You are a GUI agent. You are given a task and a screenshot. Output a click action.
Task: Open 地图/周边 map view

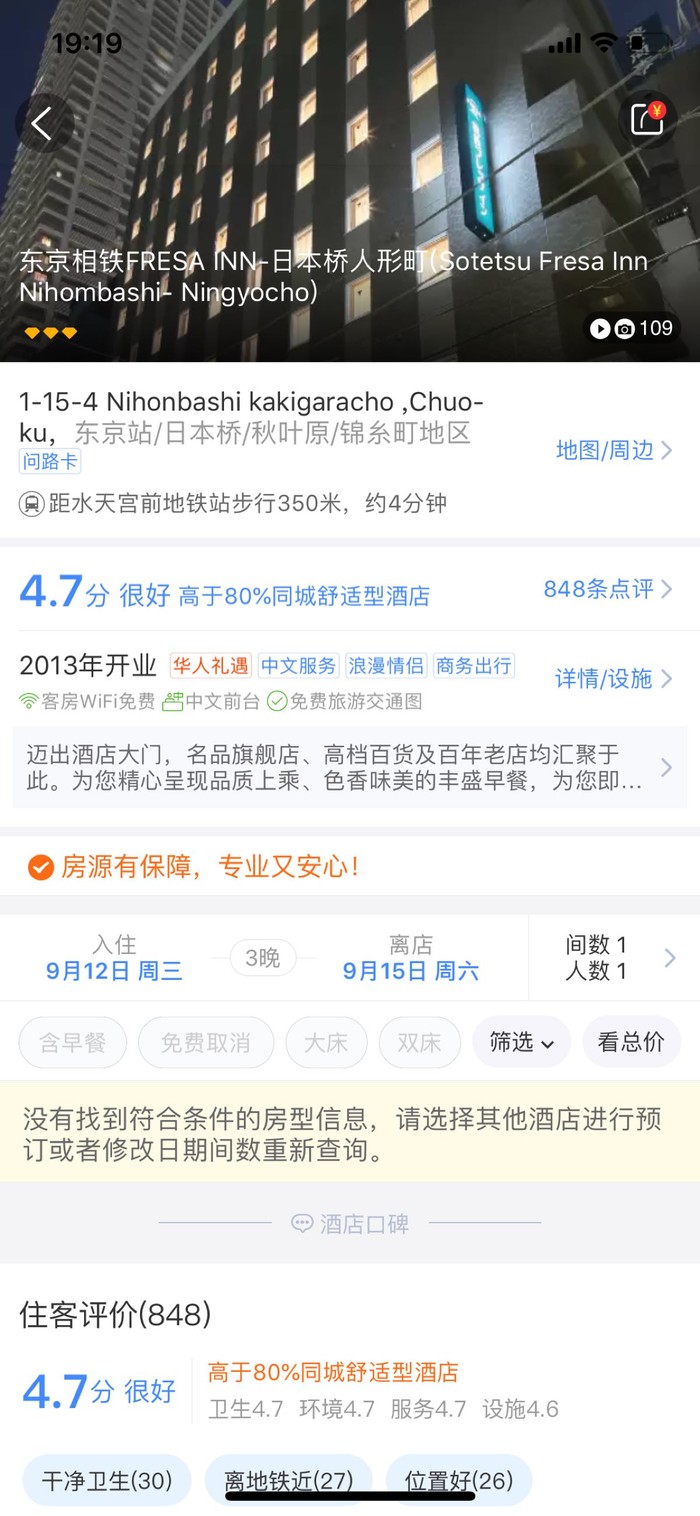click(x=613, y=450)
